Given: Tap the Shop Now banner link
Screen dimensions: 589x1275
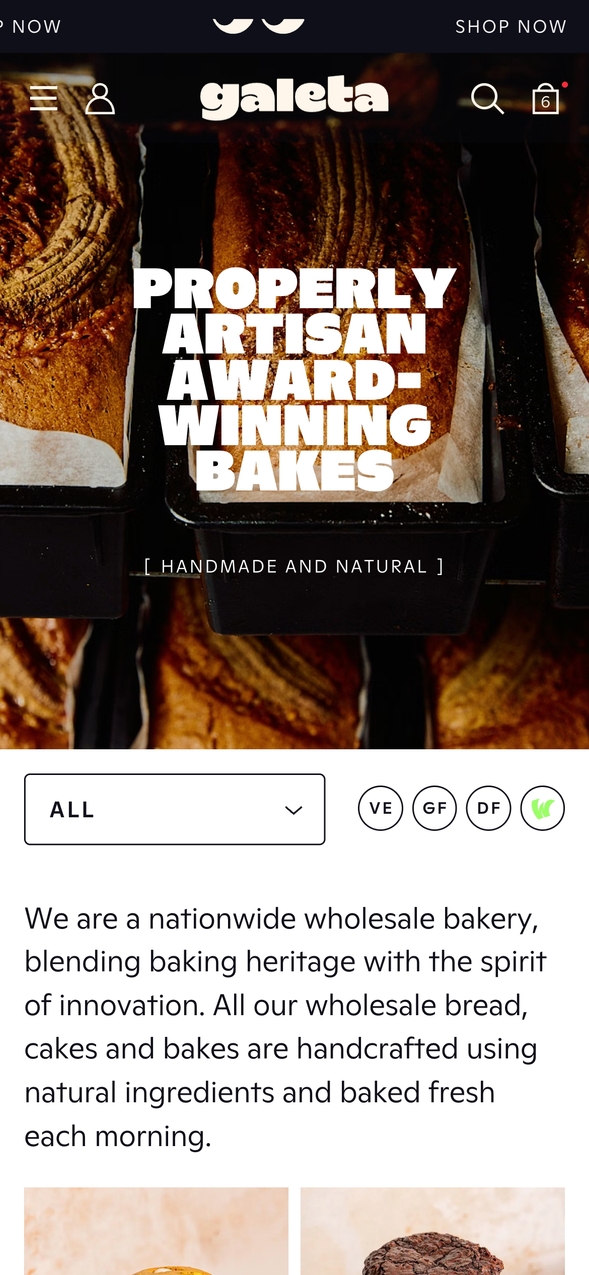Looking at the screenshot, I should (x=511, y=26).
